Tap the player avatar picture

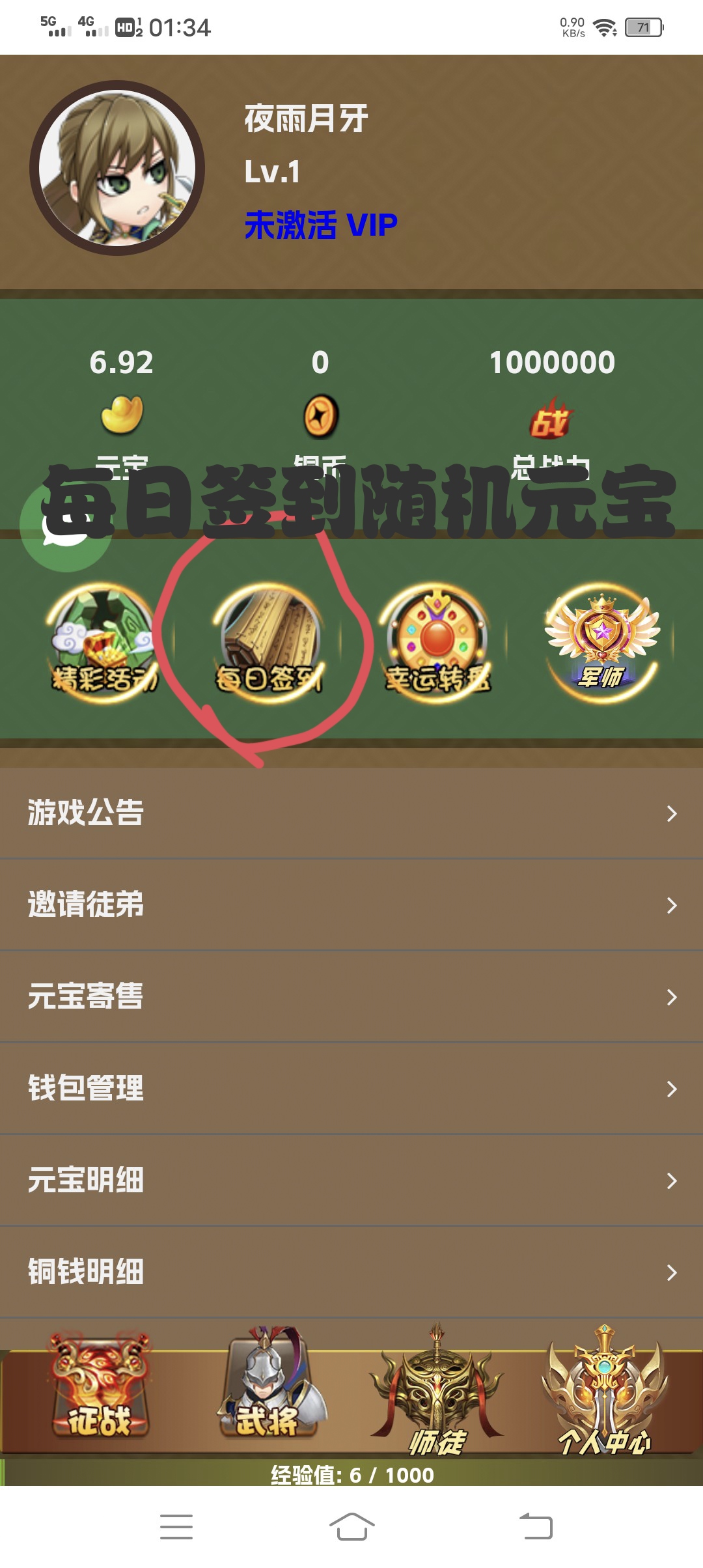pyautogui.click(x=117, y=168)
